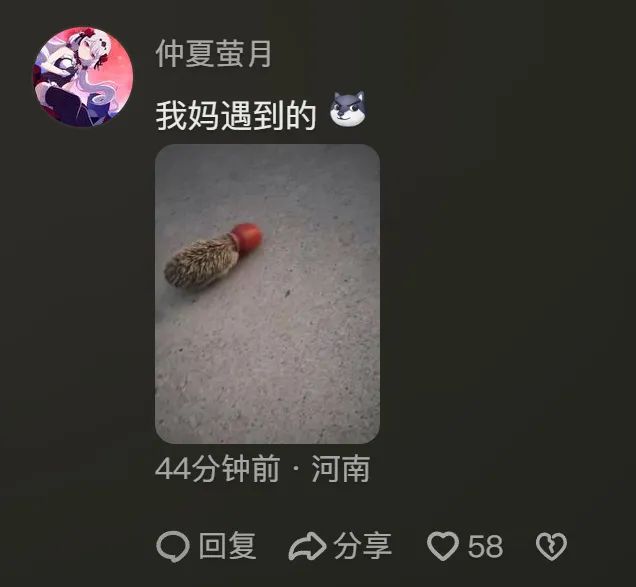Open the hedgehog photo in the comment
This screenshot has width=636, height=587.
[267, 294]
